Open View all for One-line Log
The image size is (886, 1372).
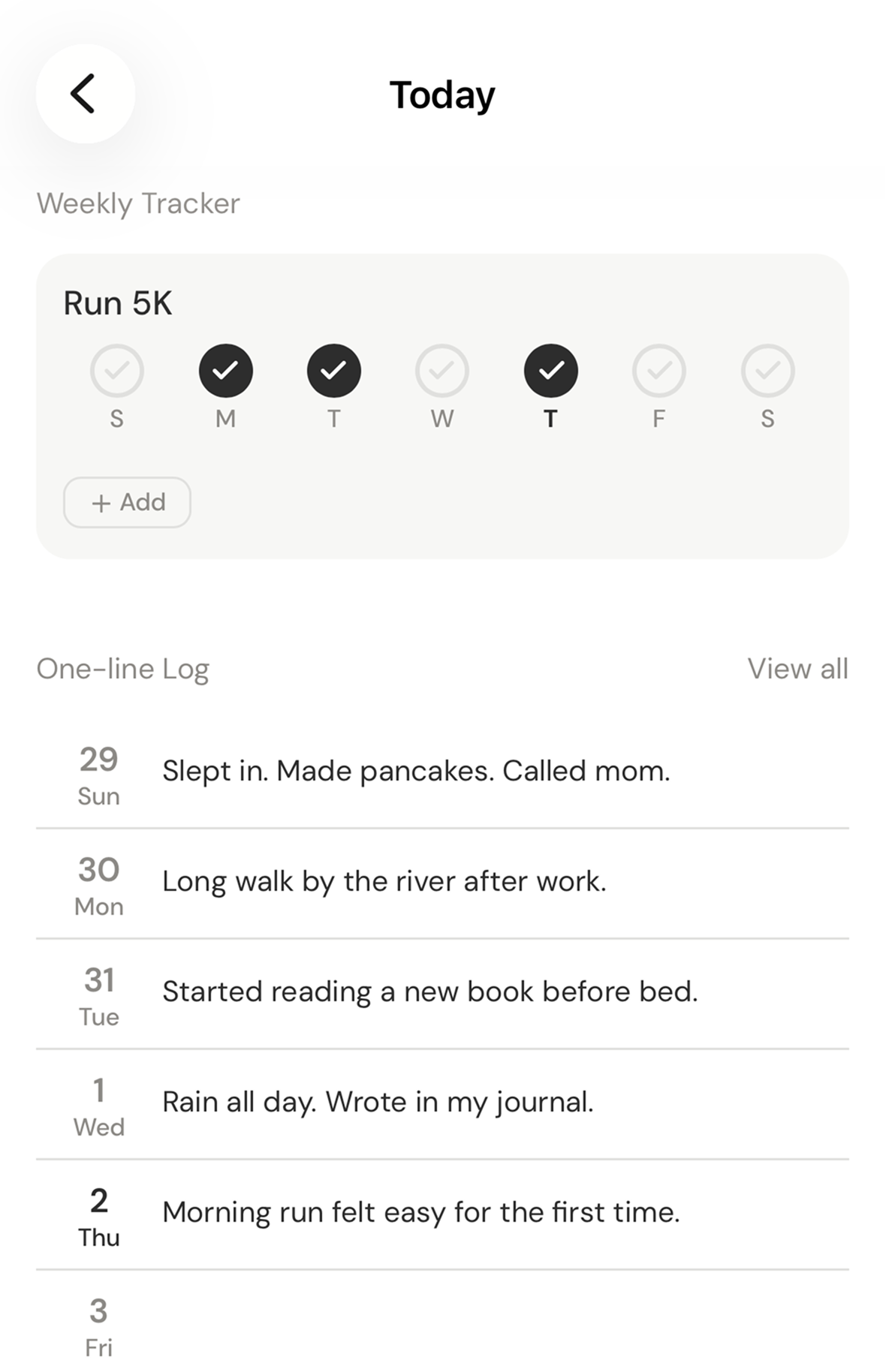[x=797, y=669]
